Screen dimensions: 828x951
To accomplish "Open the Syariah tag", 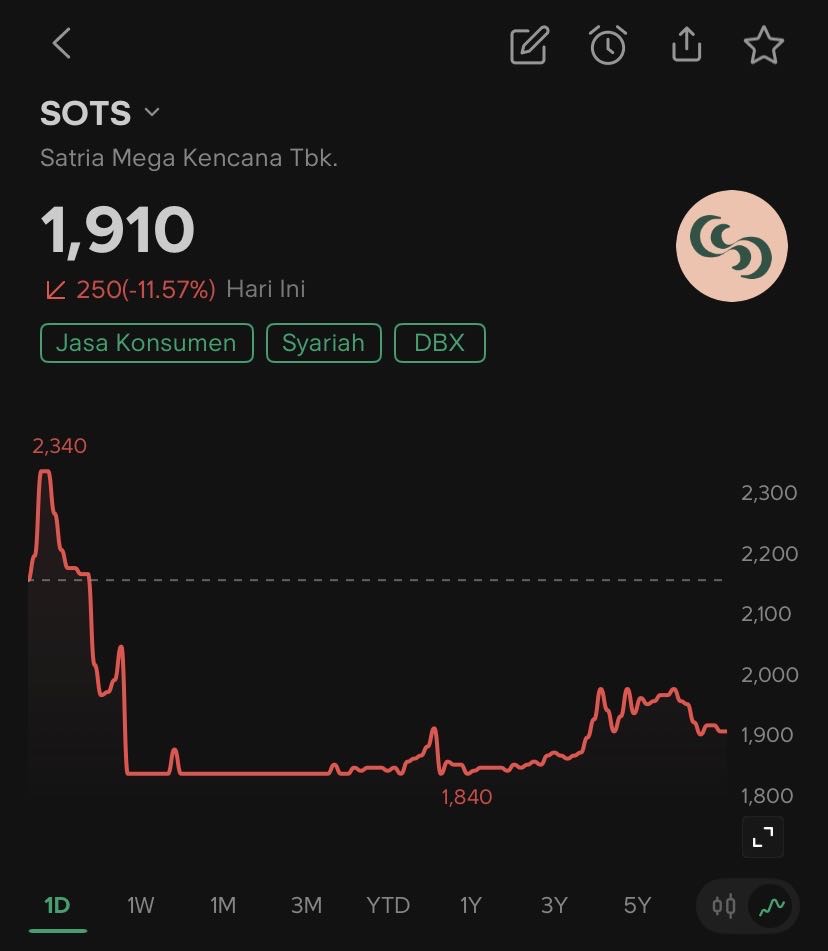I will pyautogui.click(x=323, y=342).
